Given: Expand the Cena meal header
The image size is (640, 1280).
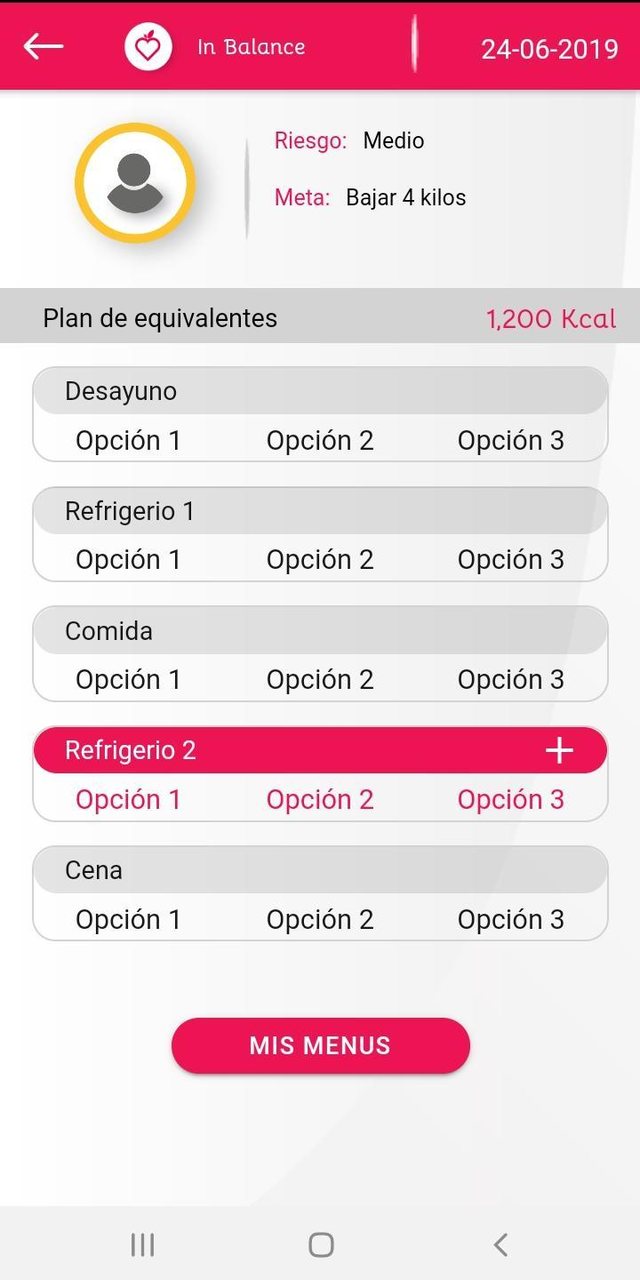Looking at the screenshot, I should click(x=320, y=870).
